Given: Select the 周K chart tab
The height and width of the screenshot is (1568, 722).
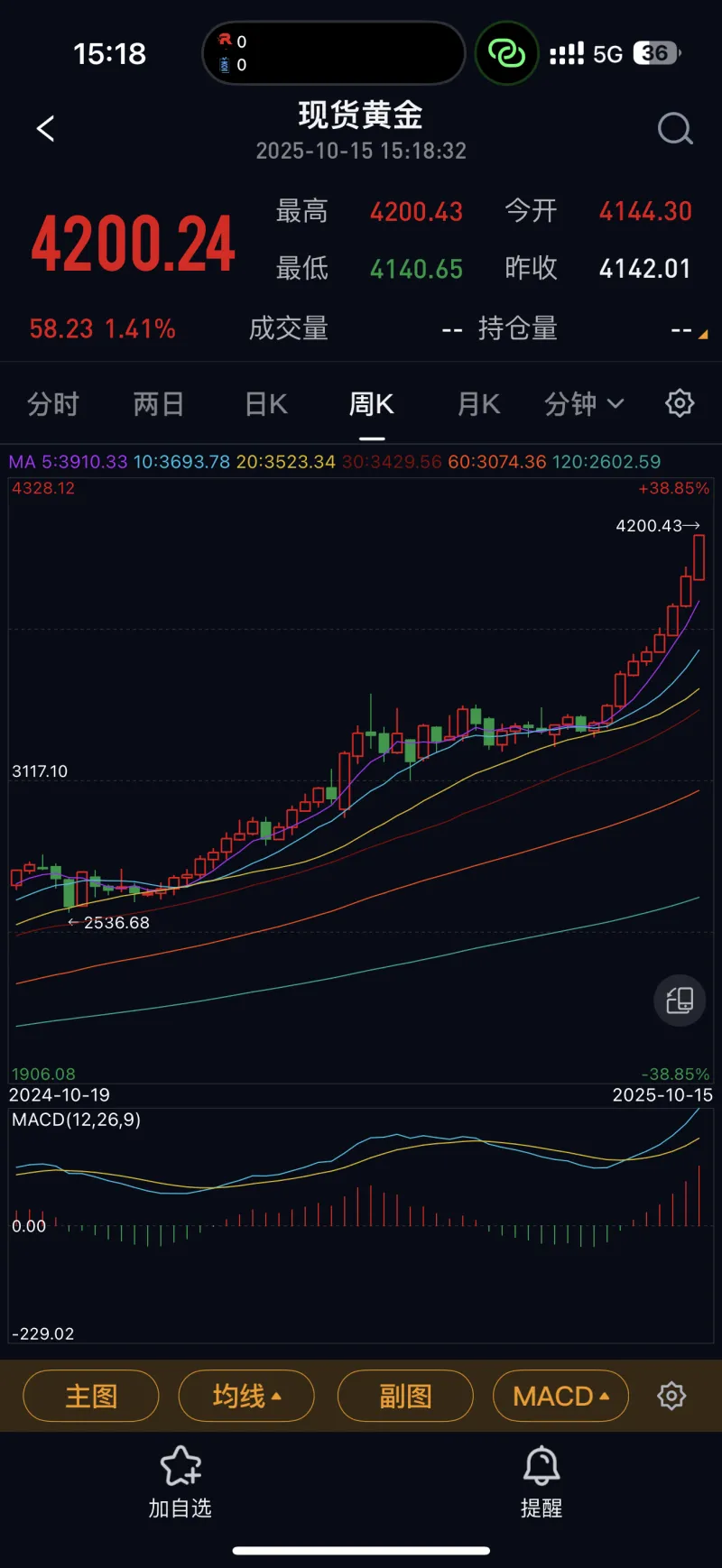Looking at the screenshot, I should pyautogui.click(x=372, y=404).
